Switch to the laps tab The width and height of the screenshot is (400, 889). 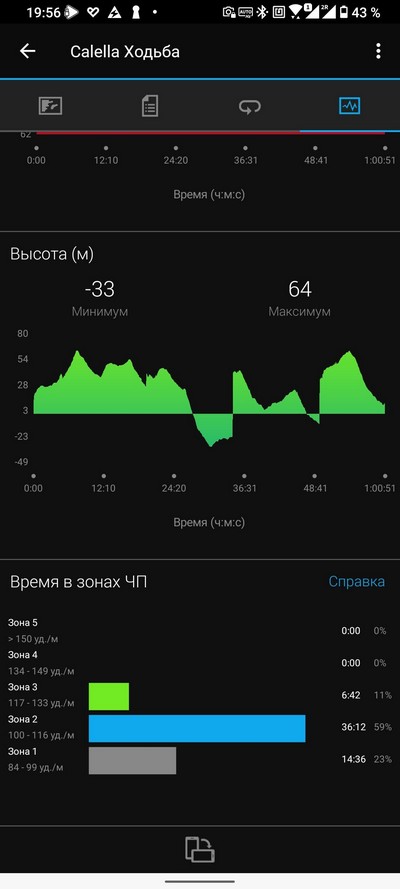250,105
